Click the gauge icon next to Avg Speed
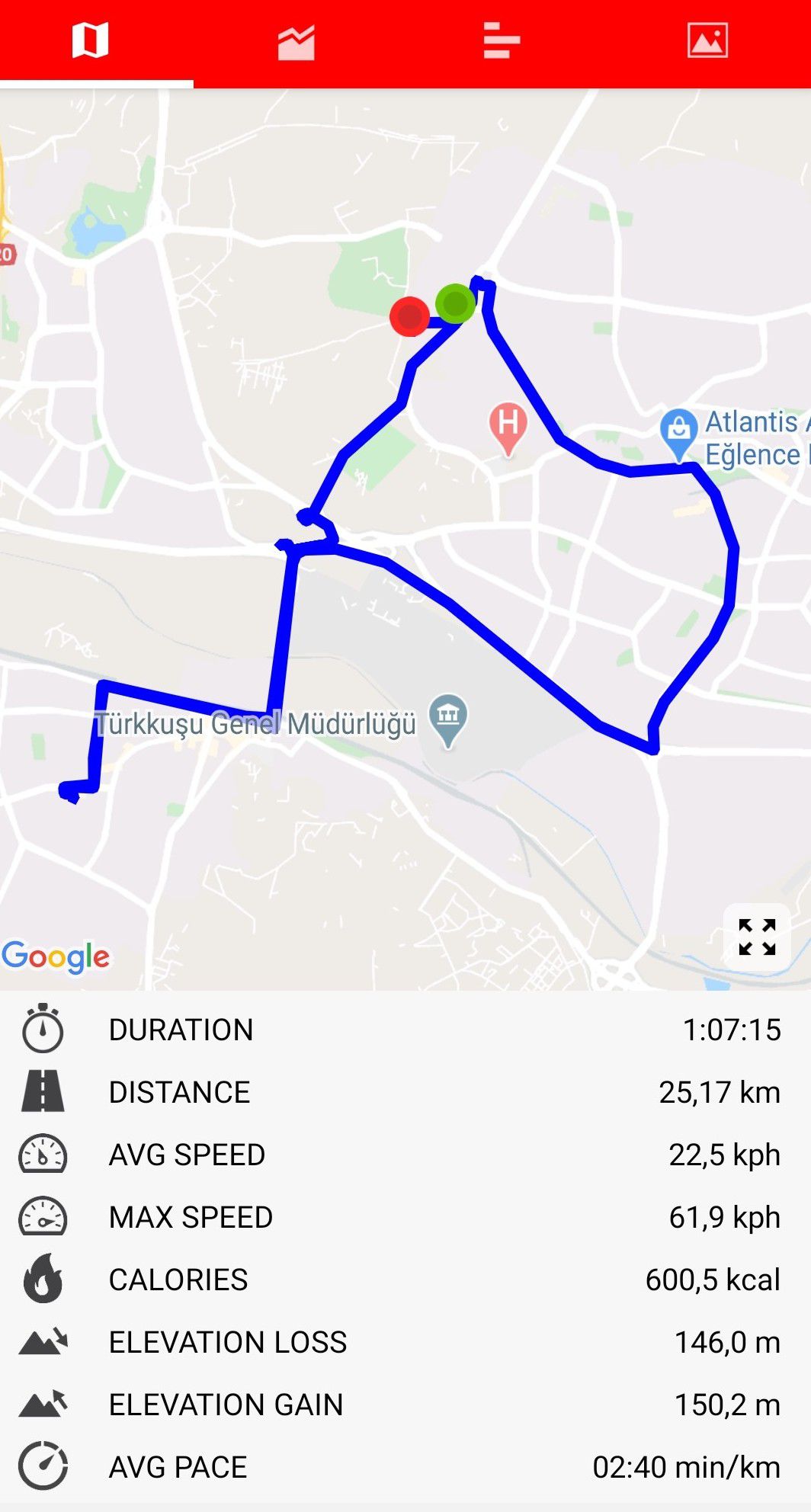811x1512 pixels. (43, 1155)
